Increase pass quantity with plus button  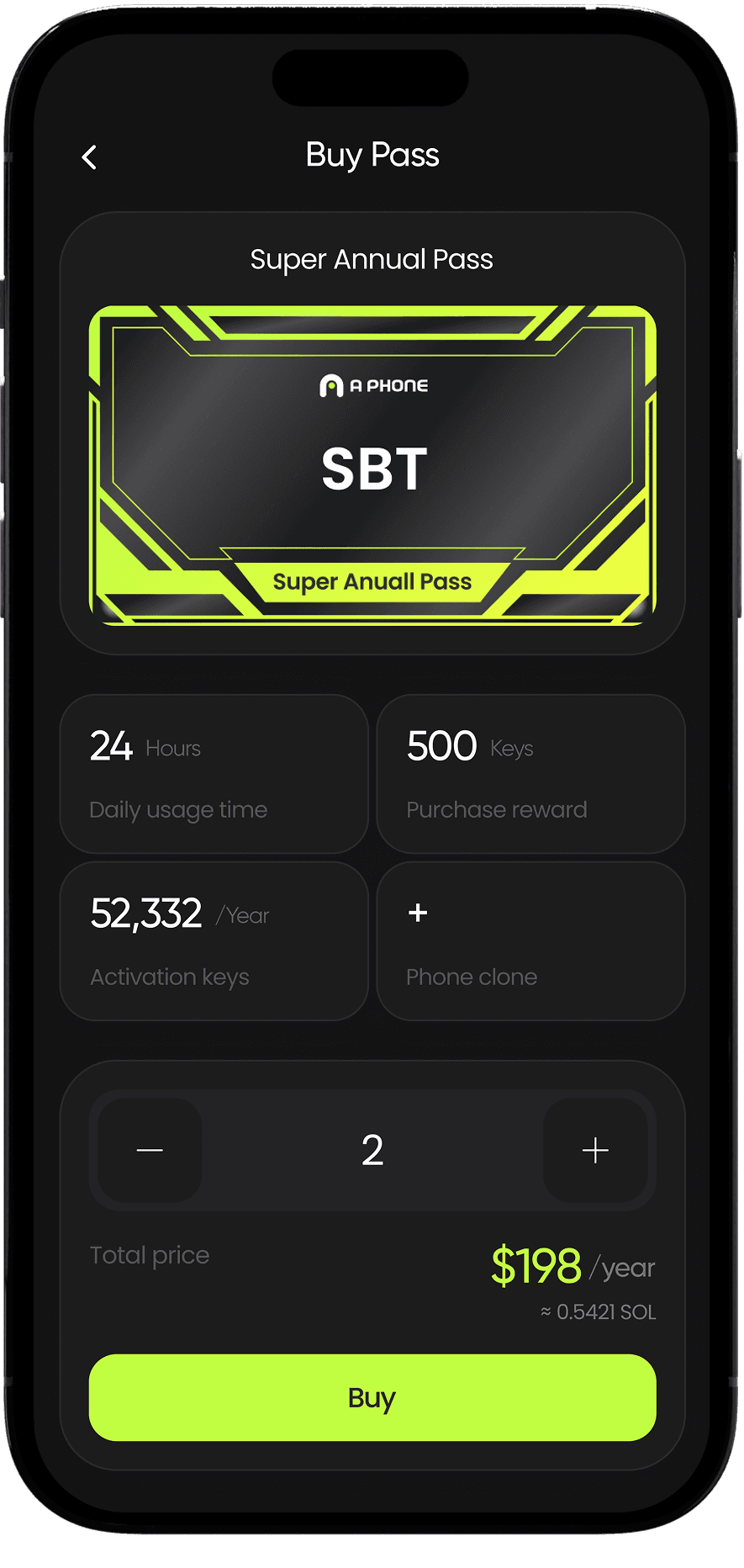(x=595, y=1150)
